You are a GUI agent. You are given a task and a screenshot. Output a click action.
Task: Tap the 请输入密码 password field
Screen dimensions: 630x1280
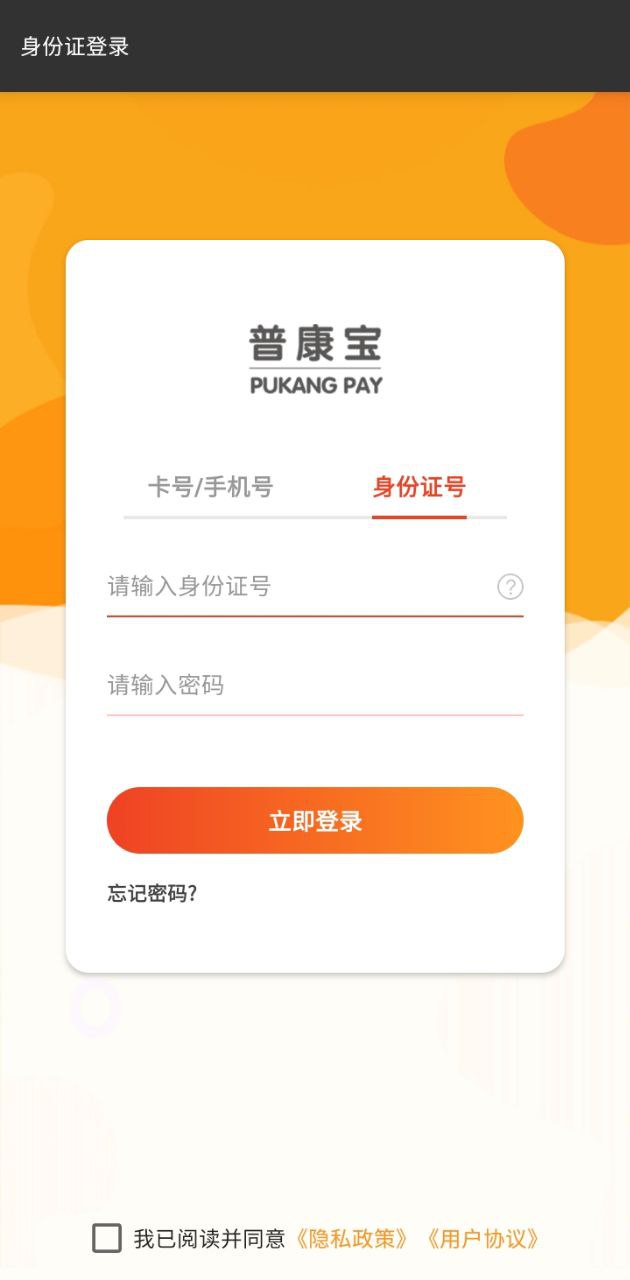click(x=314, y=685)
